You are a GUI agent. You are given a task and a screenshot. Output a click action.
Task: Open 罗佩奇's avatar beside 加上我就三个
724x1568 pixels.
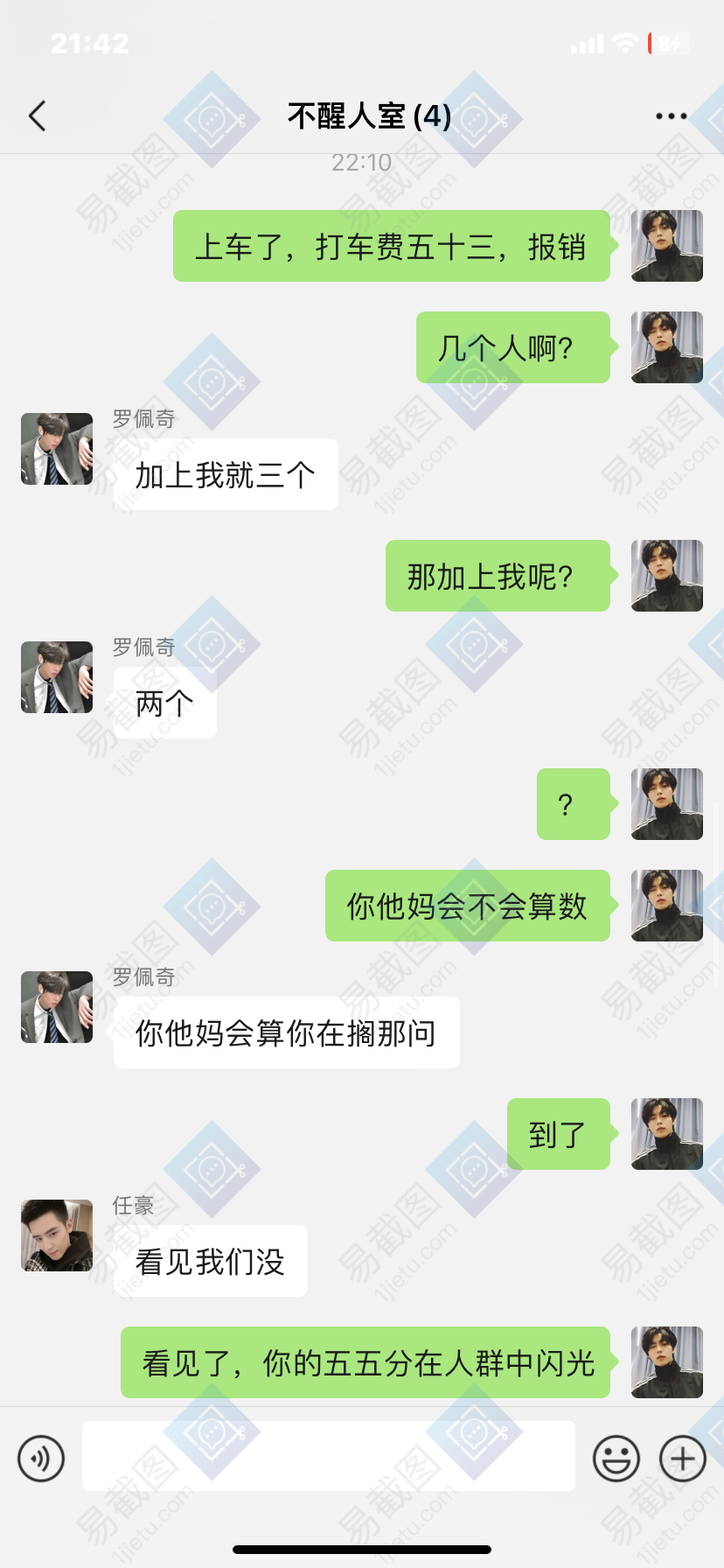tap(57, 449)
